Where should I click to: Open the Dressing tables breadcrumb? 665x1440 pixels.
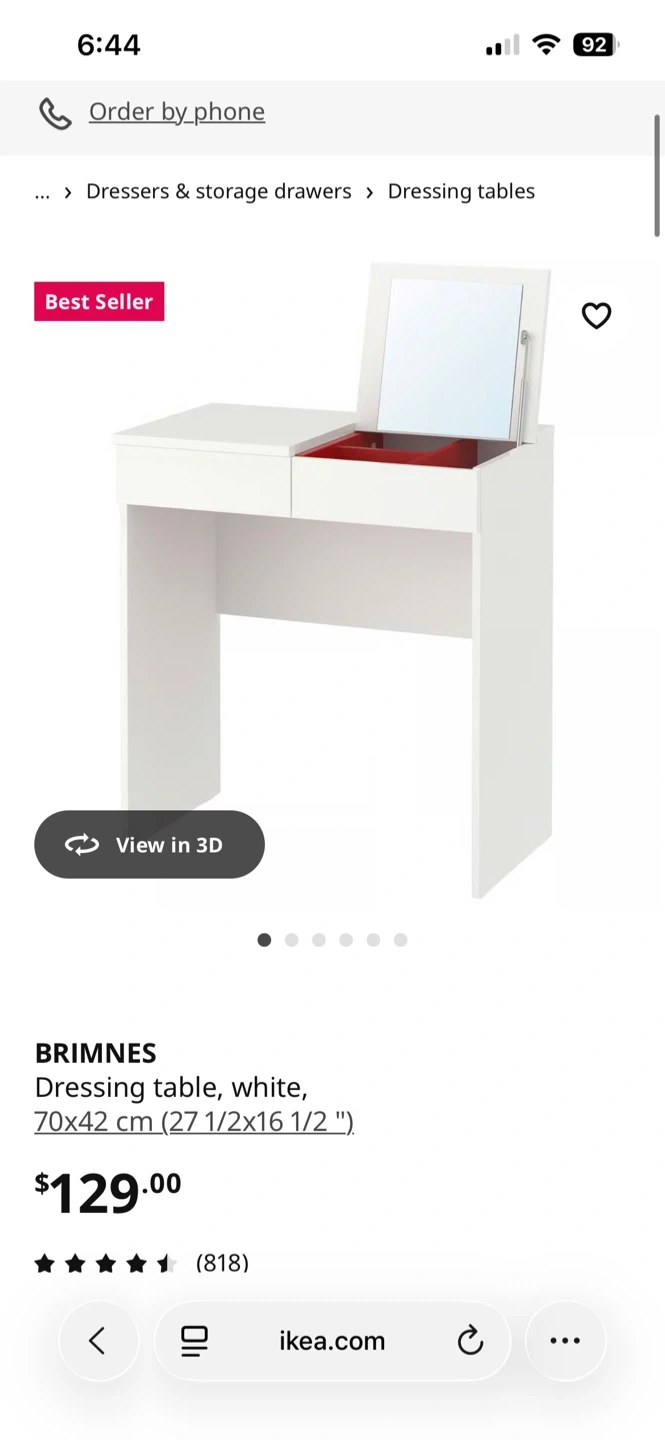[461, 191]
